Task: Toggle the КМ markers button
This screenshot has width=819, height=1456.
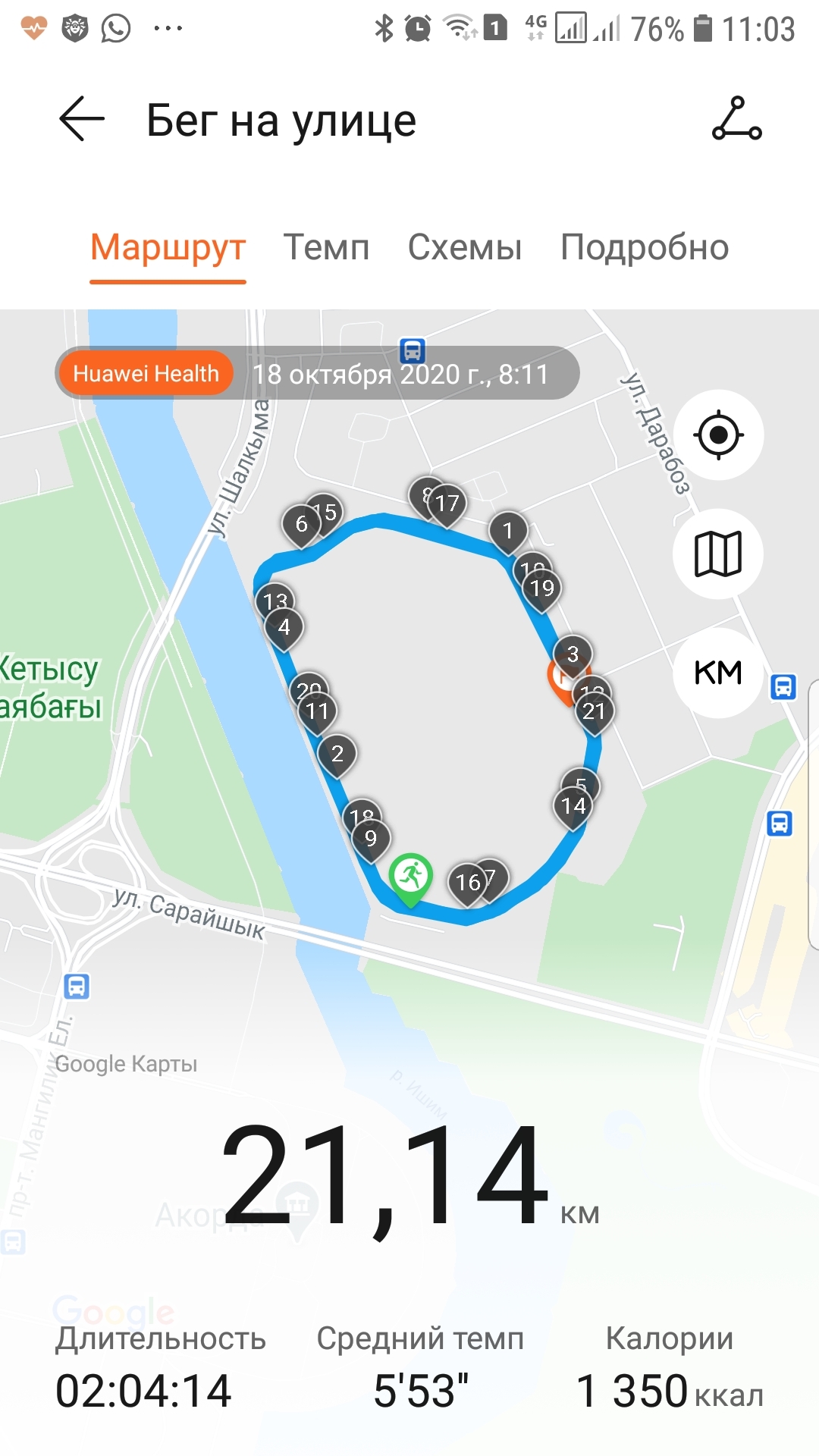Action: click(x=718, y=673)
